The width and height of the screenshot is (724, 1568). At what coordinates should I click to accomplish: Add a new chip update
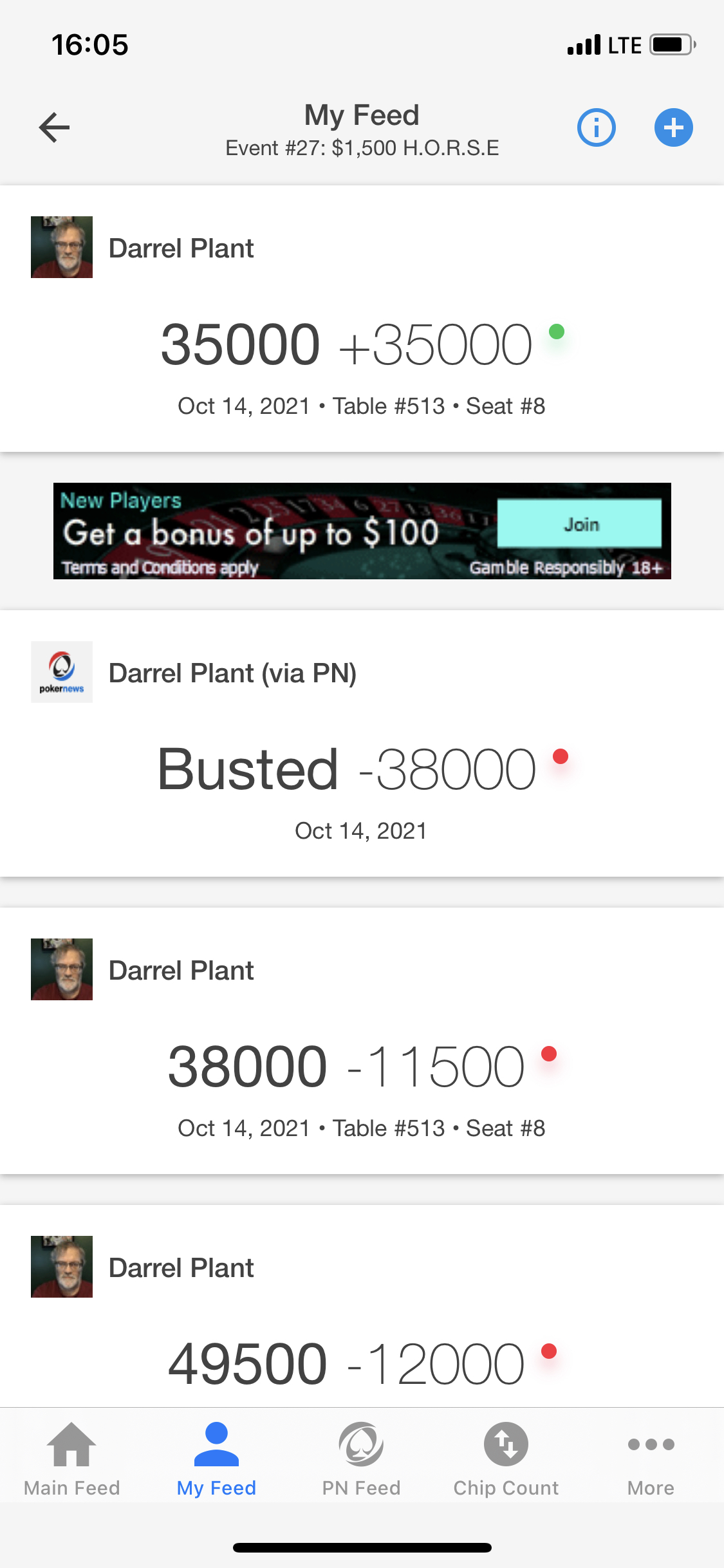pos(673,127)
